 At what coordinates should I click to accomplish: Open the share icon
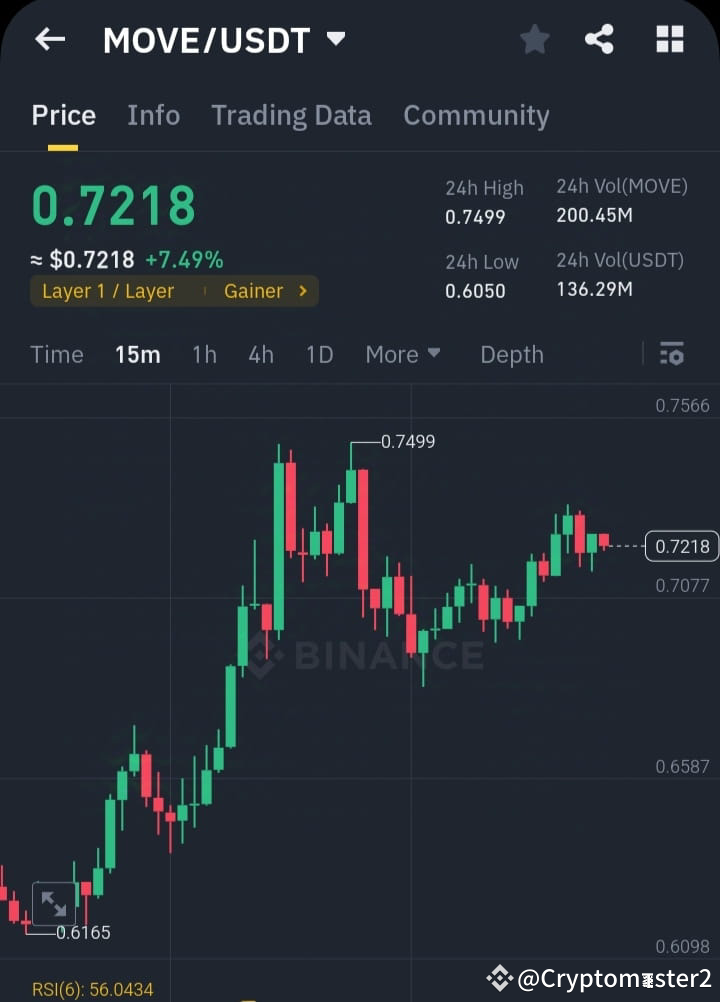coord(600,39)
